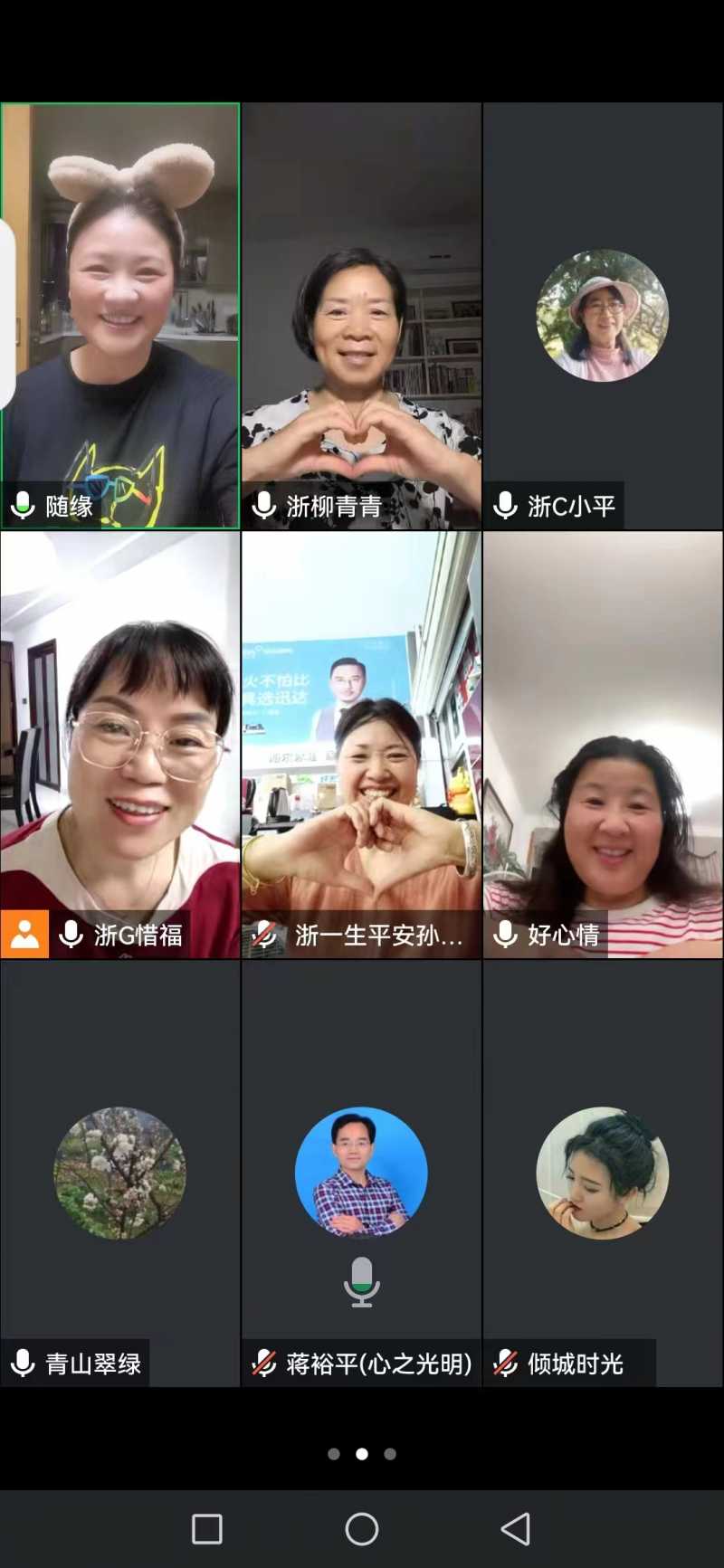Select the 倾城时光 participant tile
Viewport: 724px width, 1568px height.
603,1173
